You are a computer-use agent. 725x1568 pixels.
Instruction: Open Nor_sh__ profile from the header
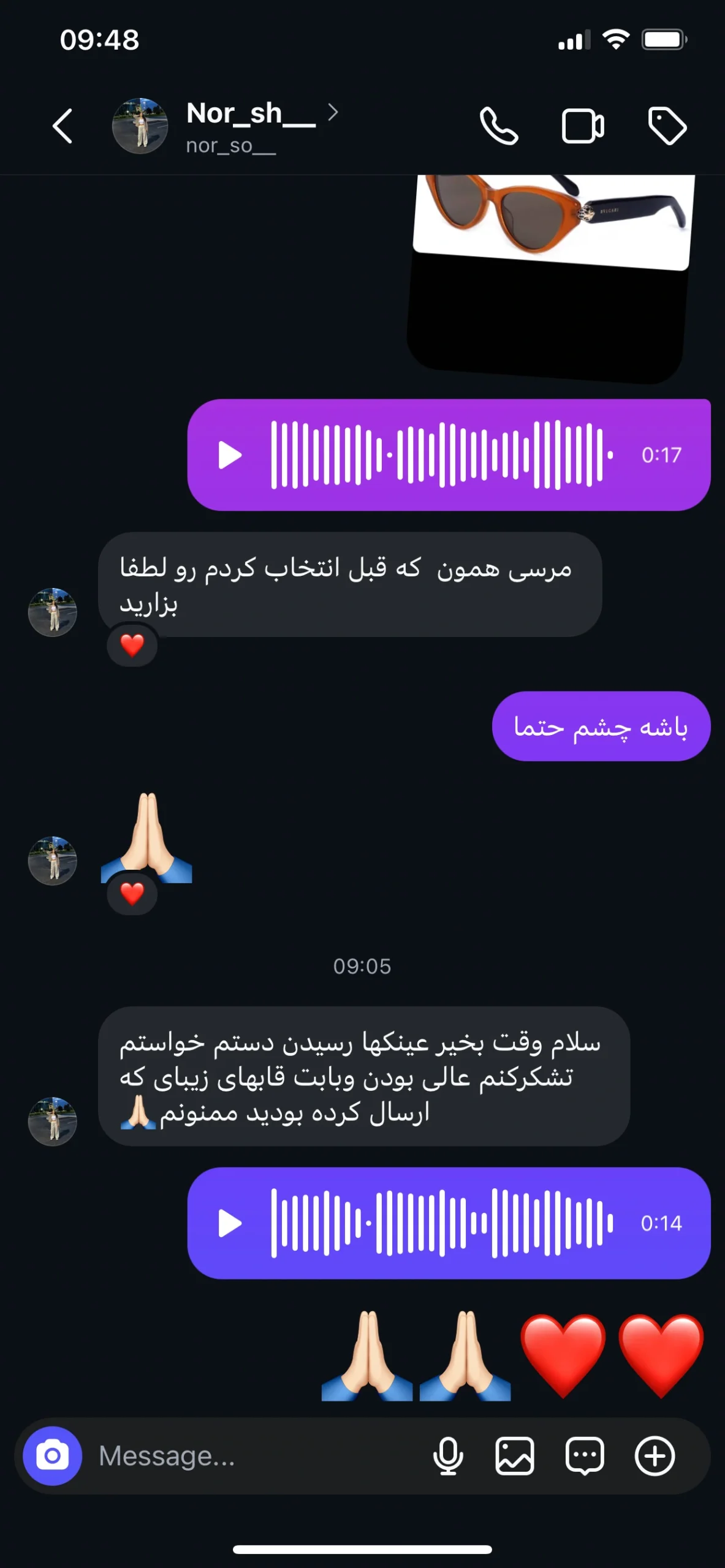click(x=251, y=126)
